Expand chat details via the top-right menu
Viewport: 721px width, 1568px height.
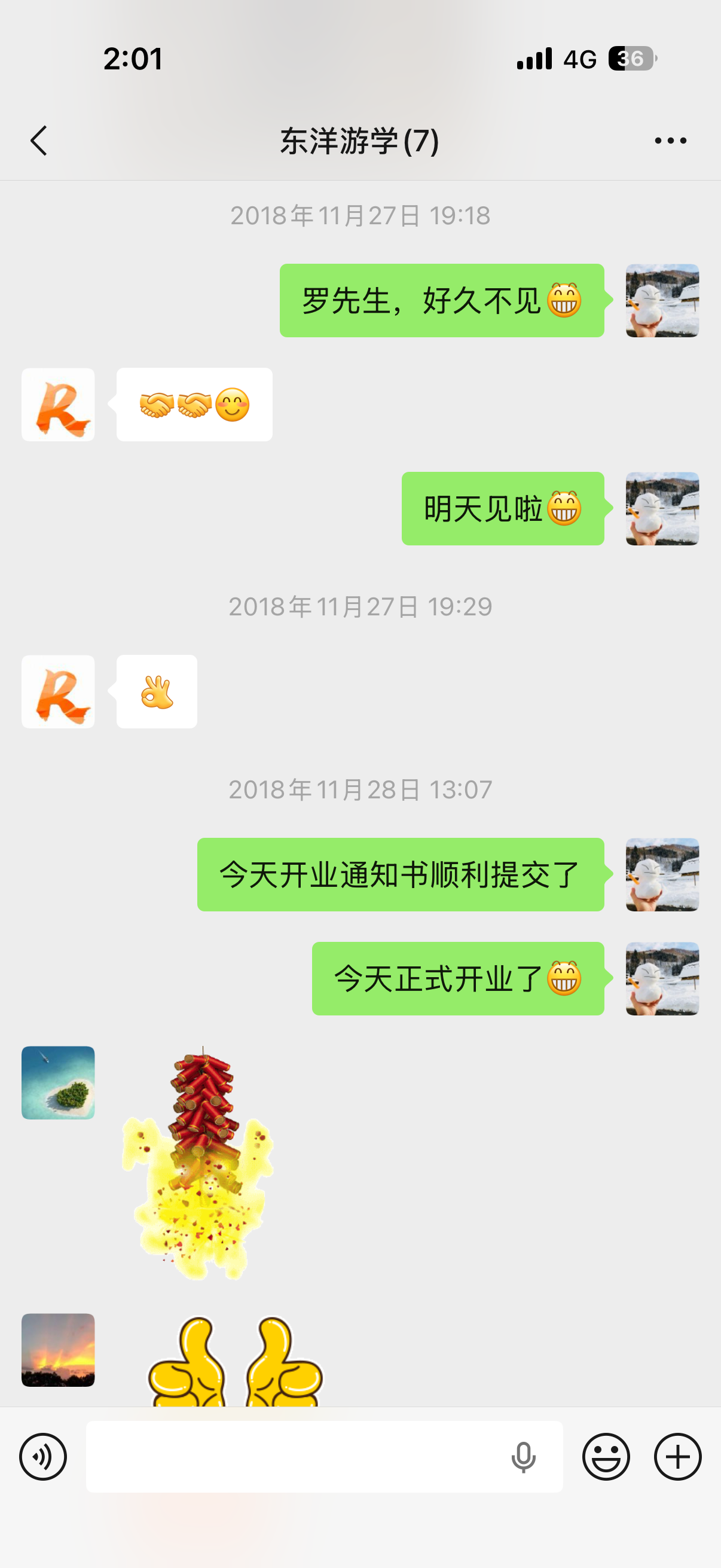click(x=669, y=140)
